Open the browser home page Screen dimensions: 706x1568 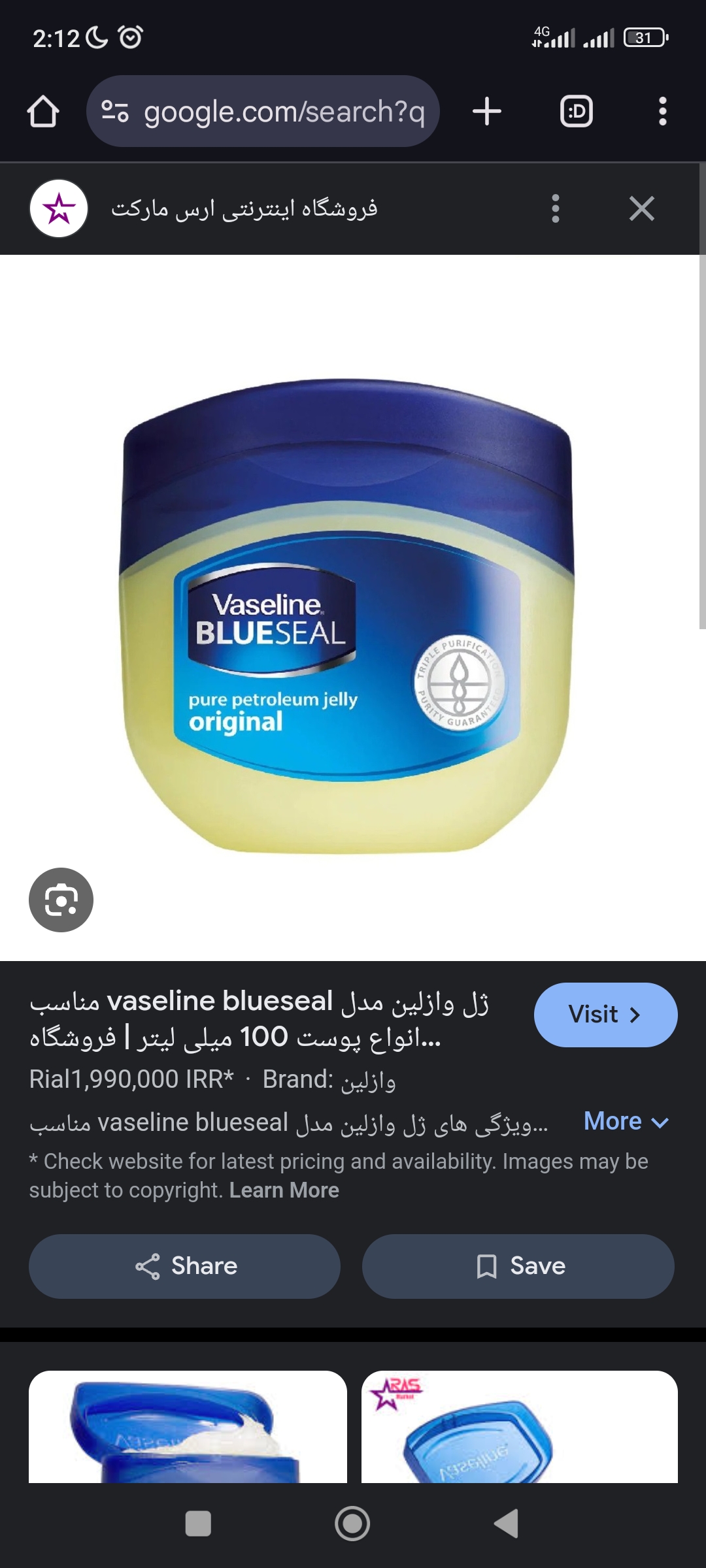pos(43,112)
